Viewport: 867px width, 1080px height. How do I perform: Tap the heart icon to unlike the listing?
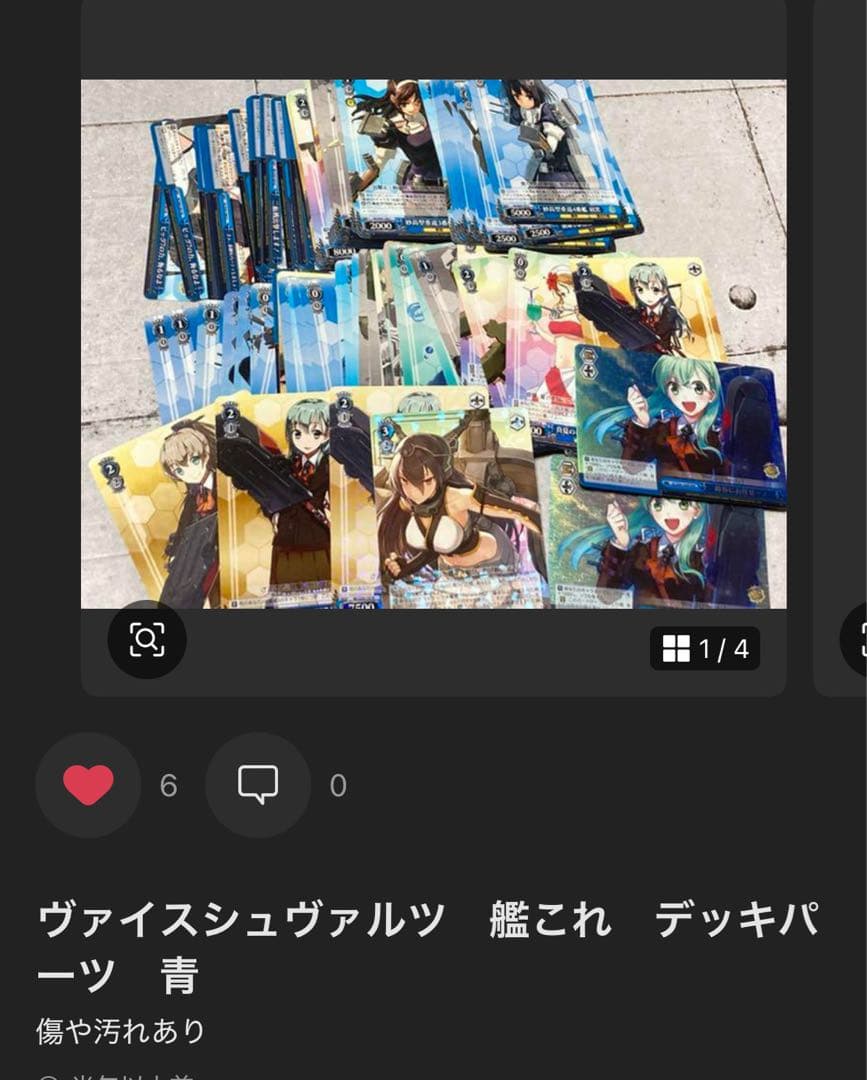click(87, 785)
